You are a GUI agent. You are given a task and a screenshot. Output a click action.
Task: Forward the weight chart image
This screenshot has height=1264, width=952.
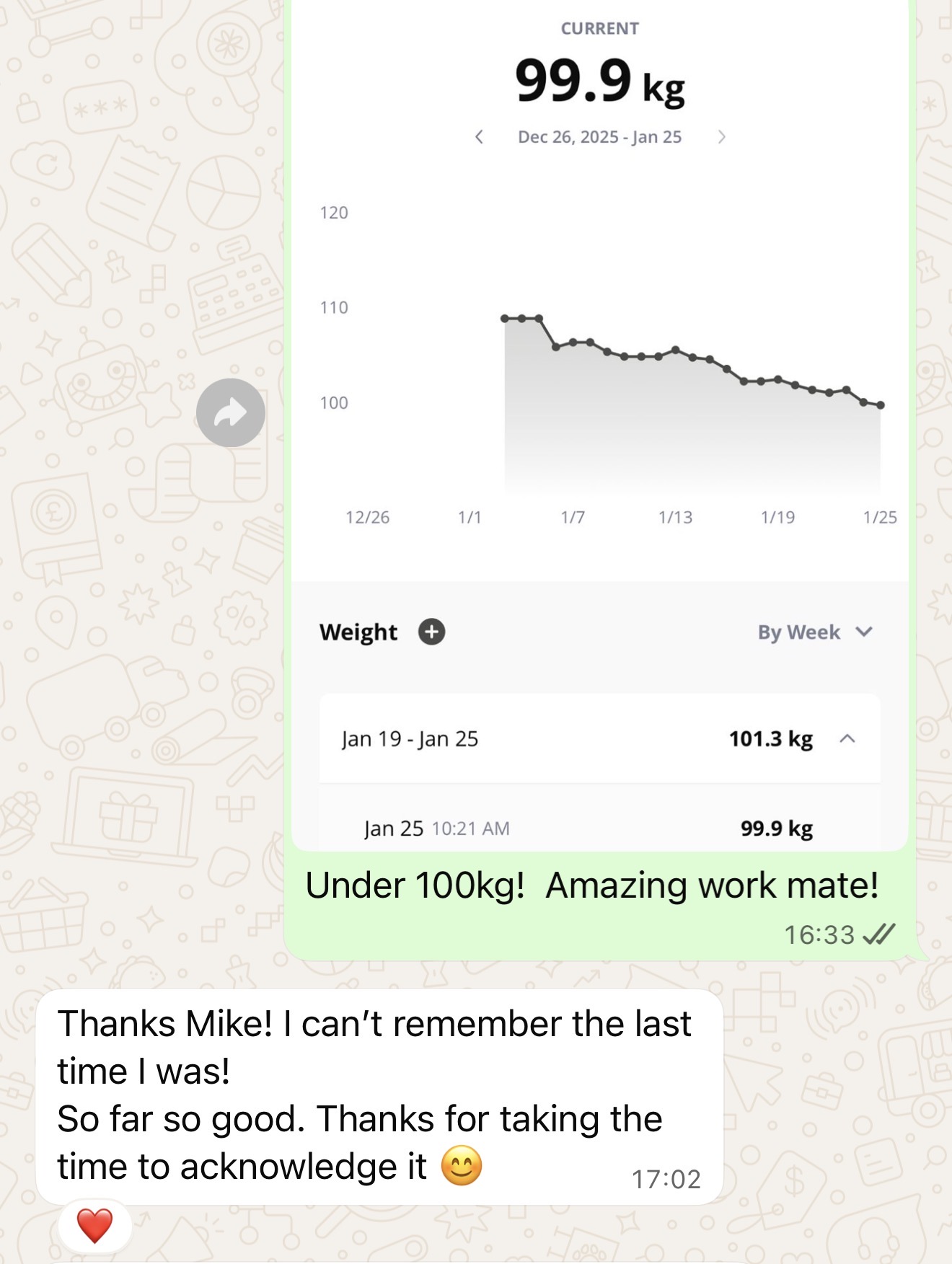231,413
